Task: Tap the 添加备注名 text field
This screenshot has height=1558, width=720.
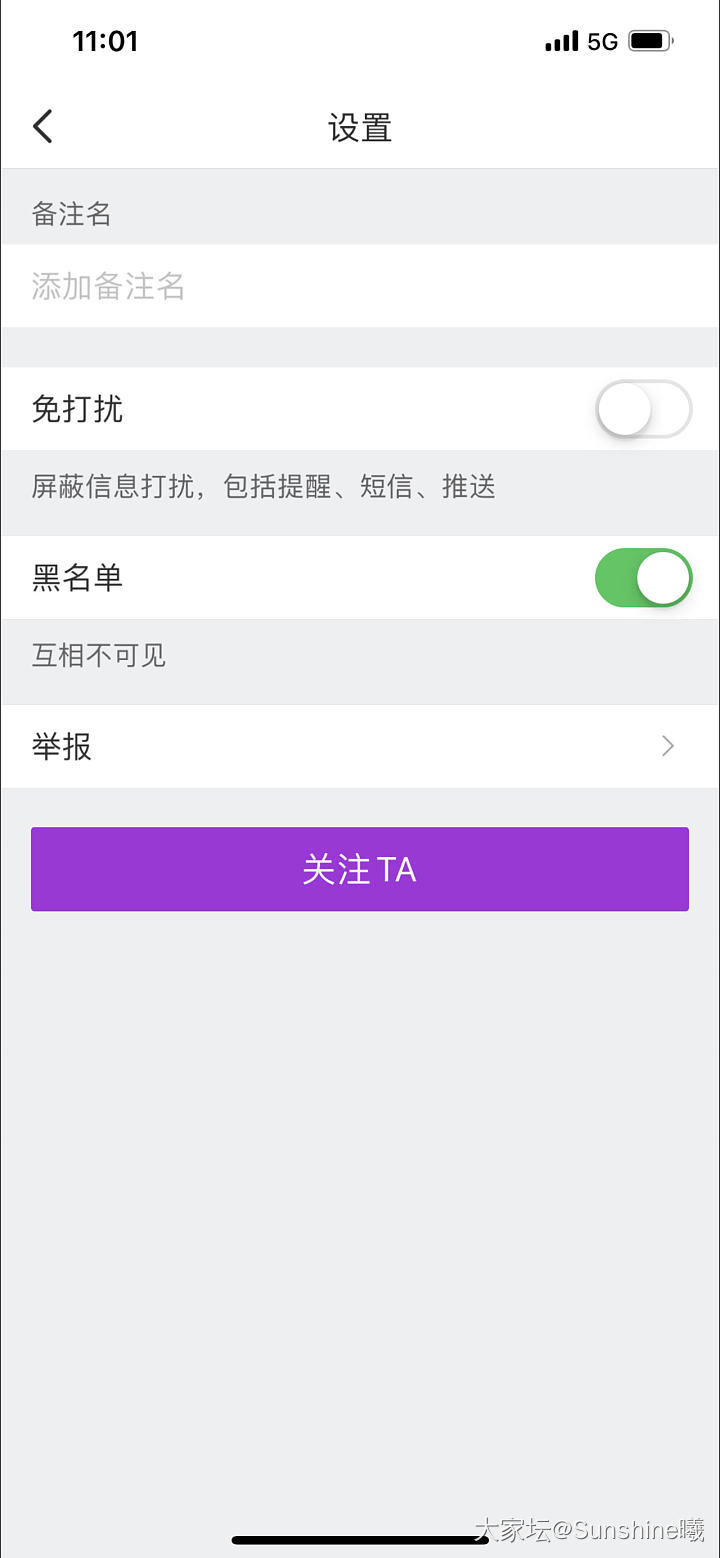Action: 360,287
